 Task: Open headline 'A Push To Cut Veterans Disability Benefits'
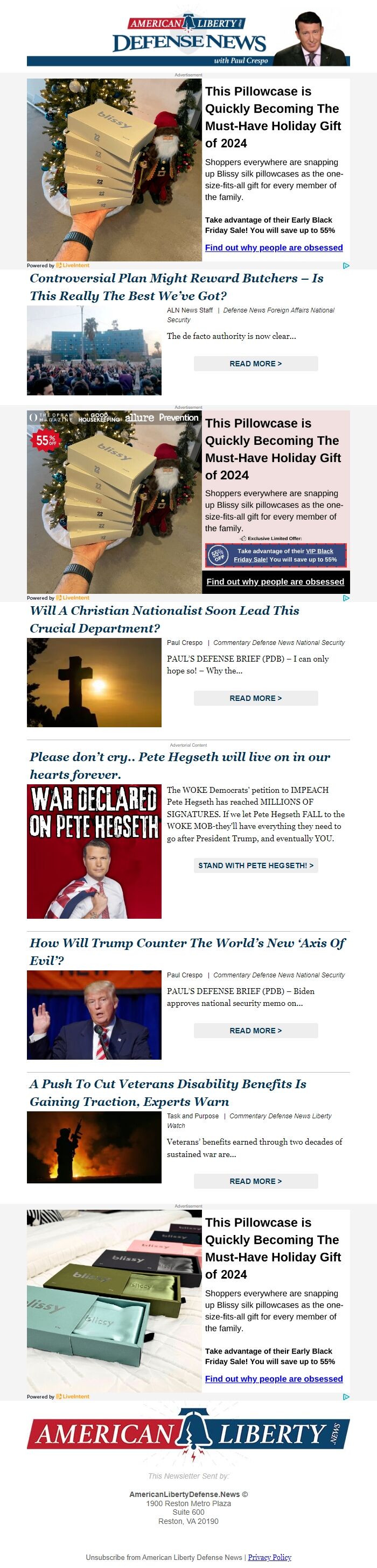click(167, 1092)
